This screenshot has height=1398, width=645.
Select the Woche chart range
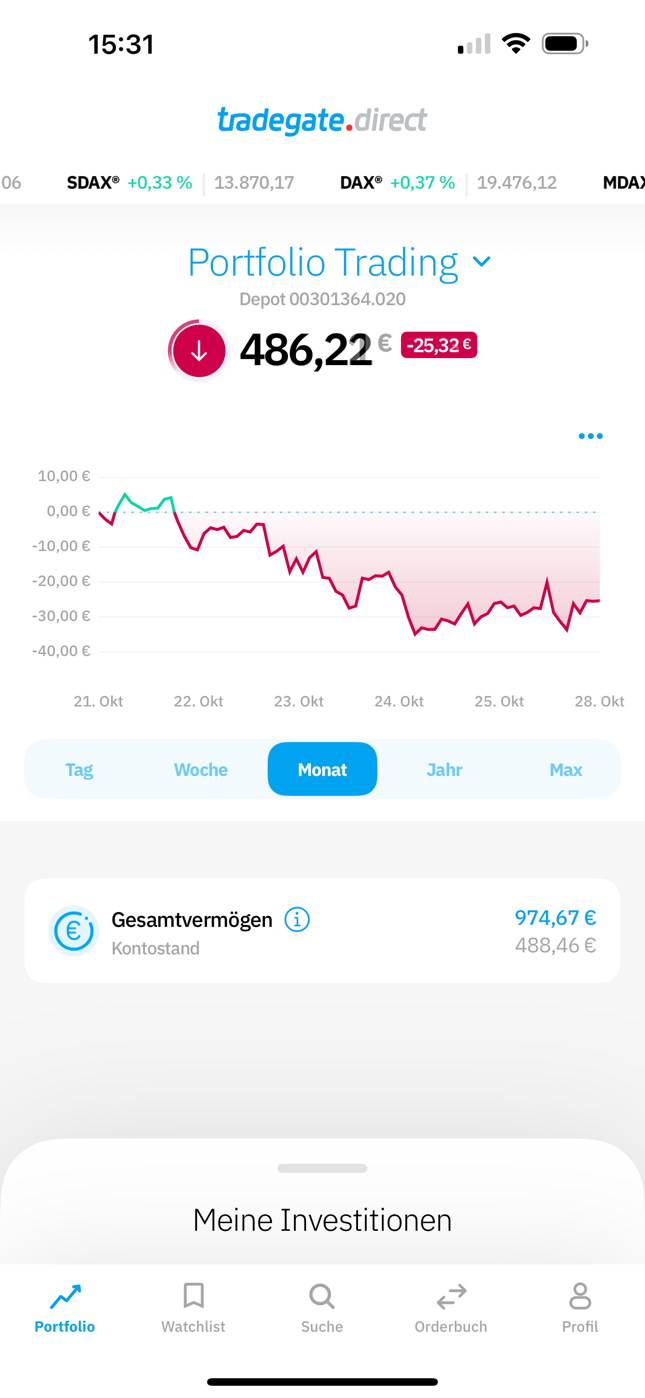[x=201, y=769]
